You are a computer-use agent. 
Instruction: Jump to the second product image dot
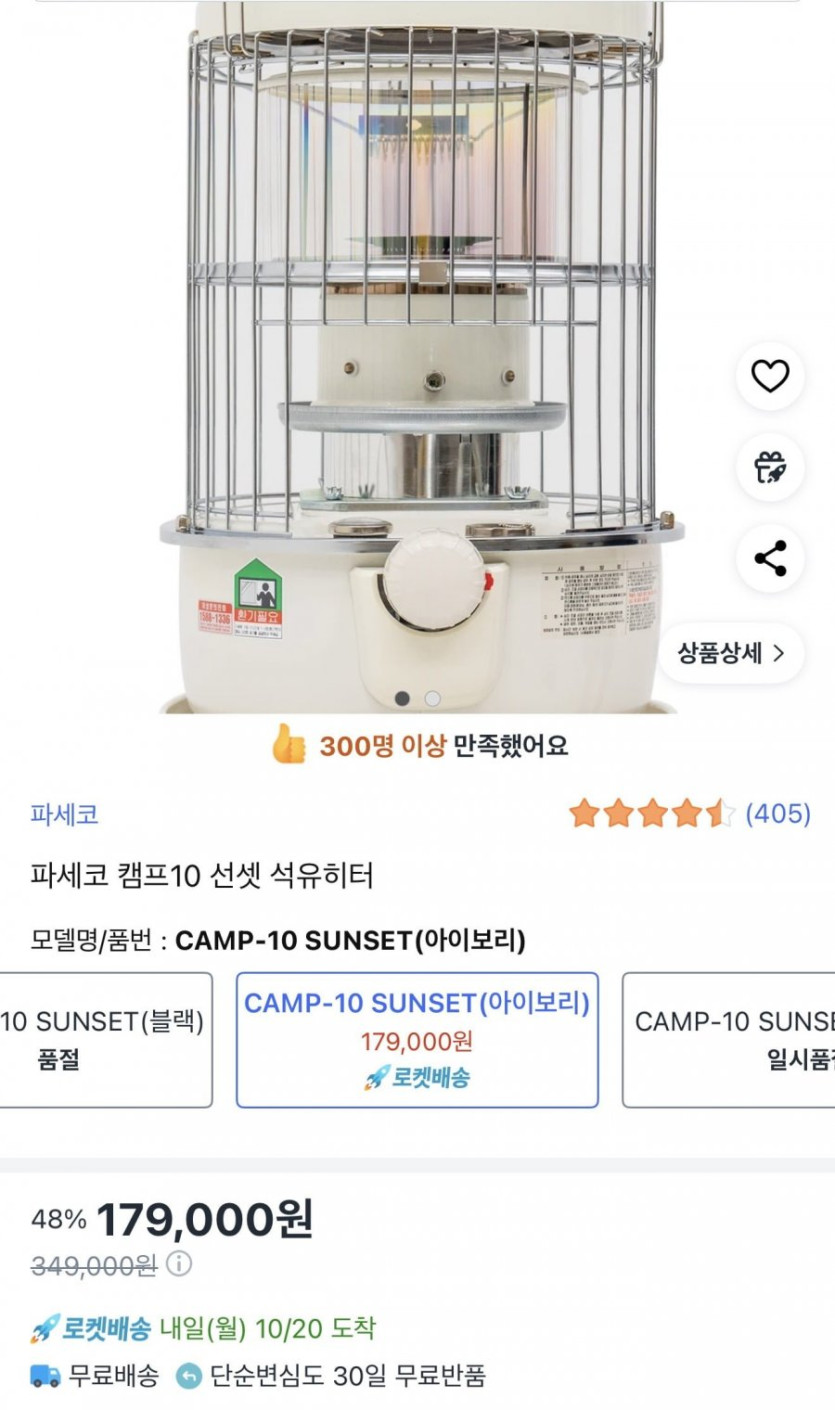pos(432,698)
